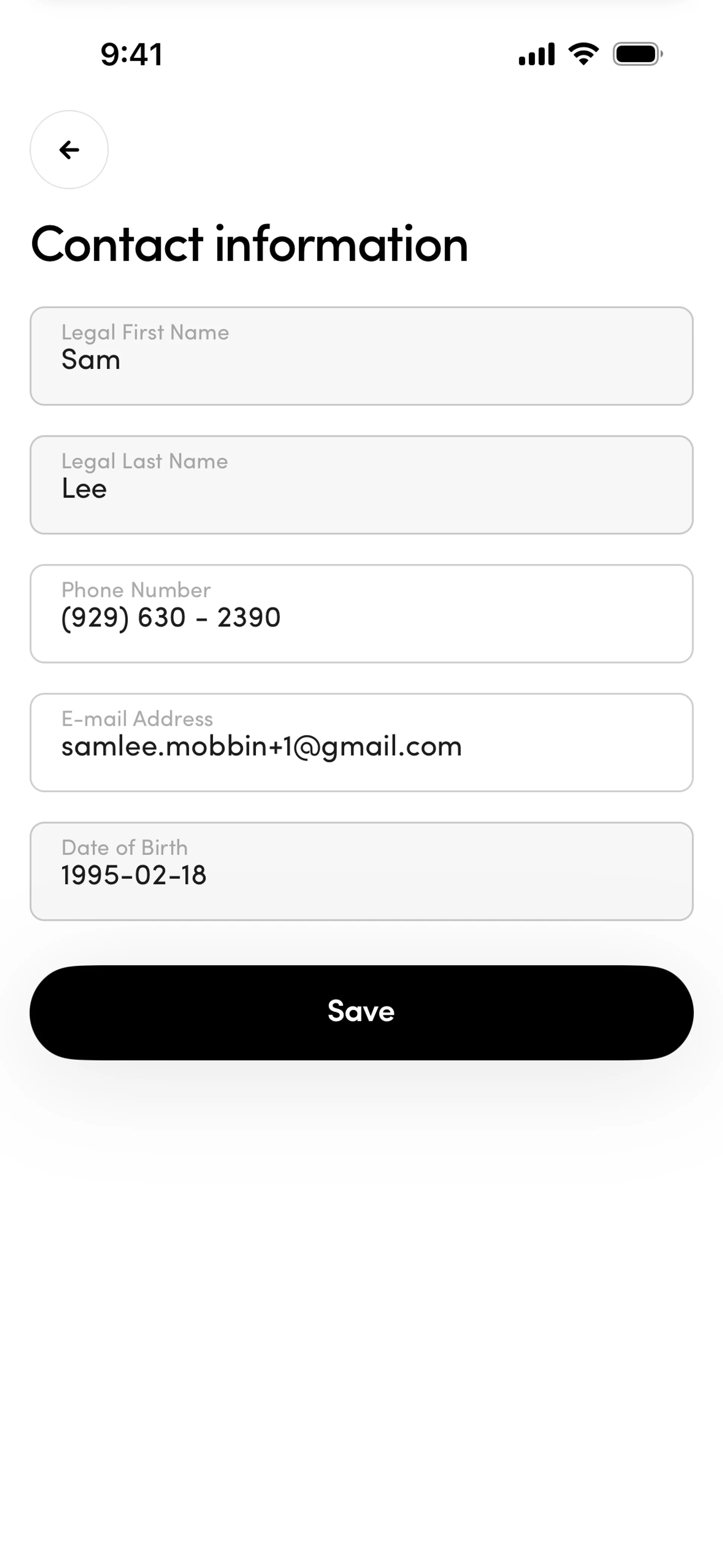The height and width of the screenshot is (1568, 723).
Task: Go back using the arrow button
Action: (69, 150)
